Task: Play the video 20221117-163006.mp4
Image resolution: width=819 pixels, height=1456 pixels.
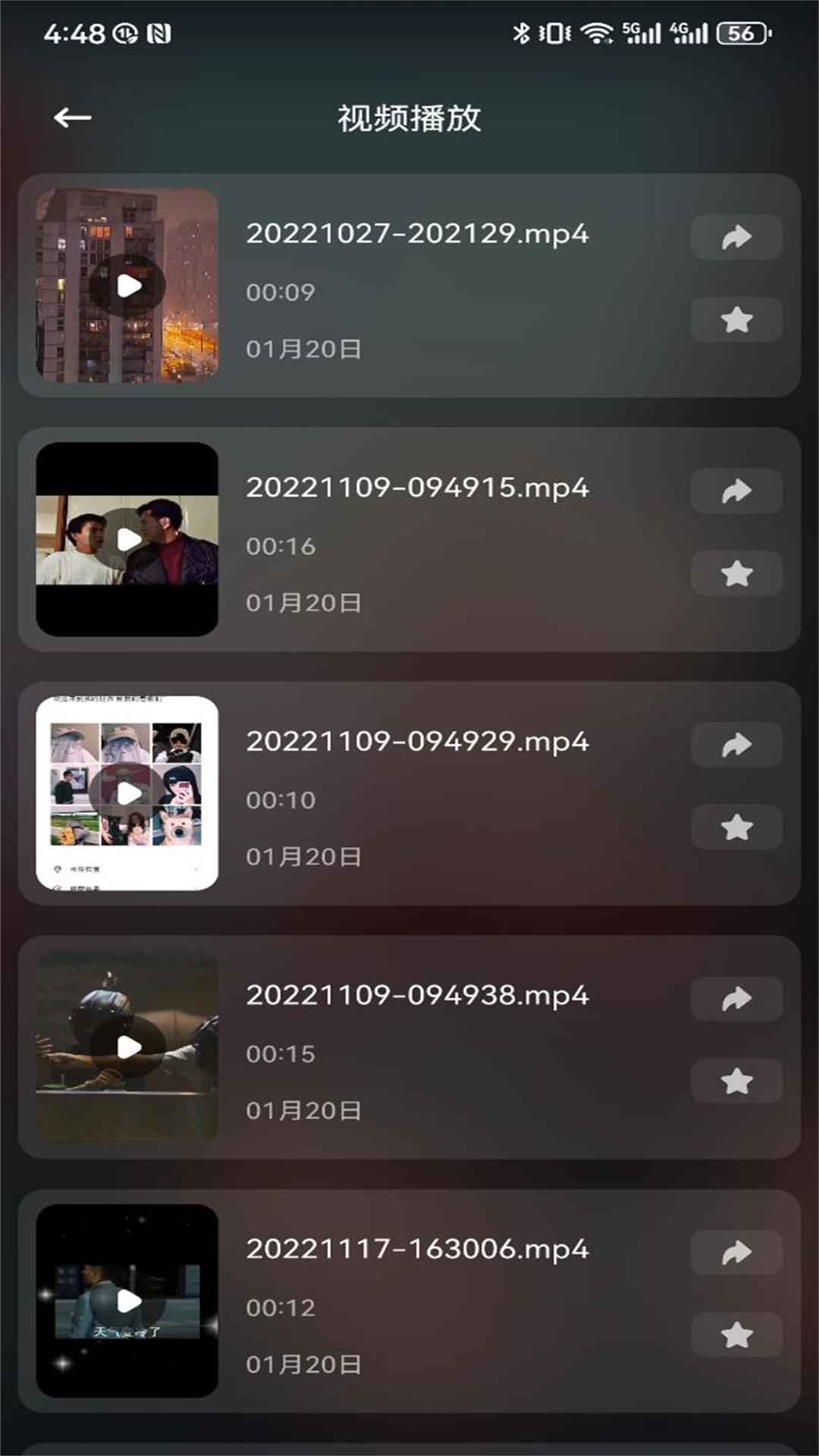Action: click(128, 1301)
